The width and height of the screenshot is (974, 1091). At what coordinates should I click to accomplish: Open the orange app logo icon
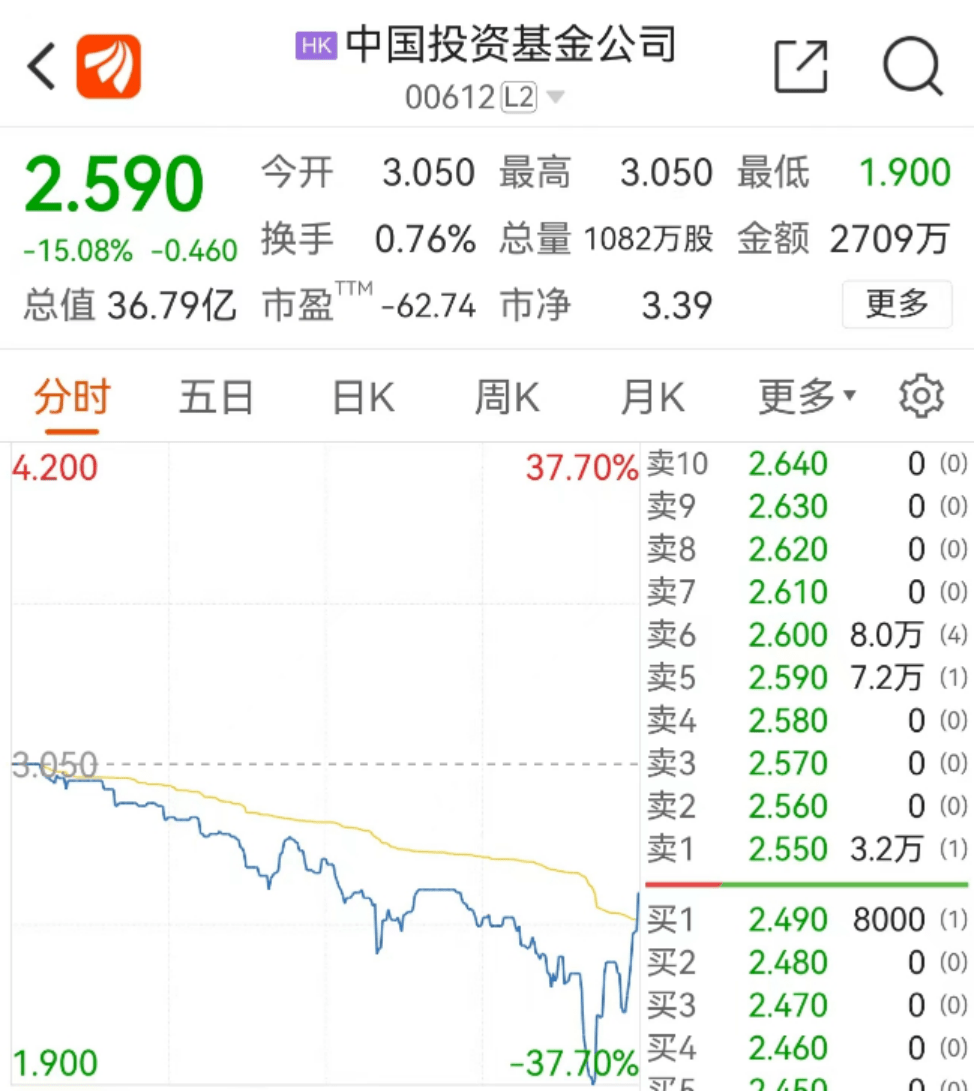109,67
